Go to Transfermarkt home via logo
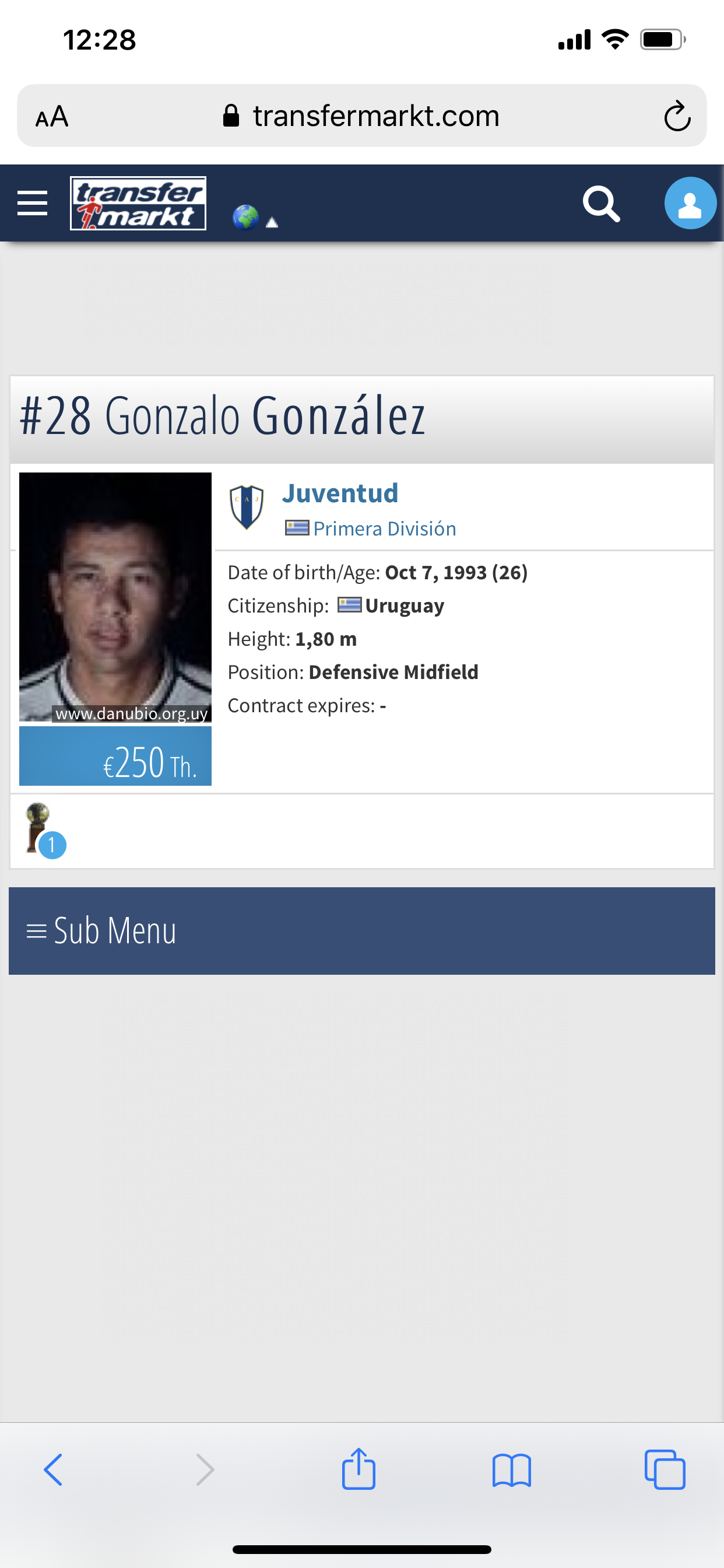This screenshot has height=1568, width=724. pos(138,204)
